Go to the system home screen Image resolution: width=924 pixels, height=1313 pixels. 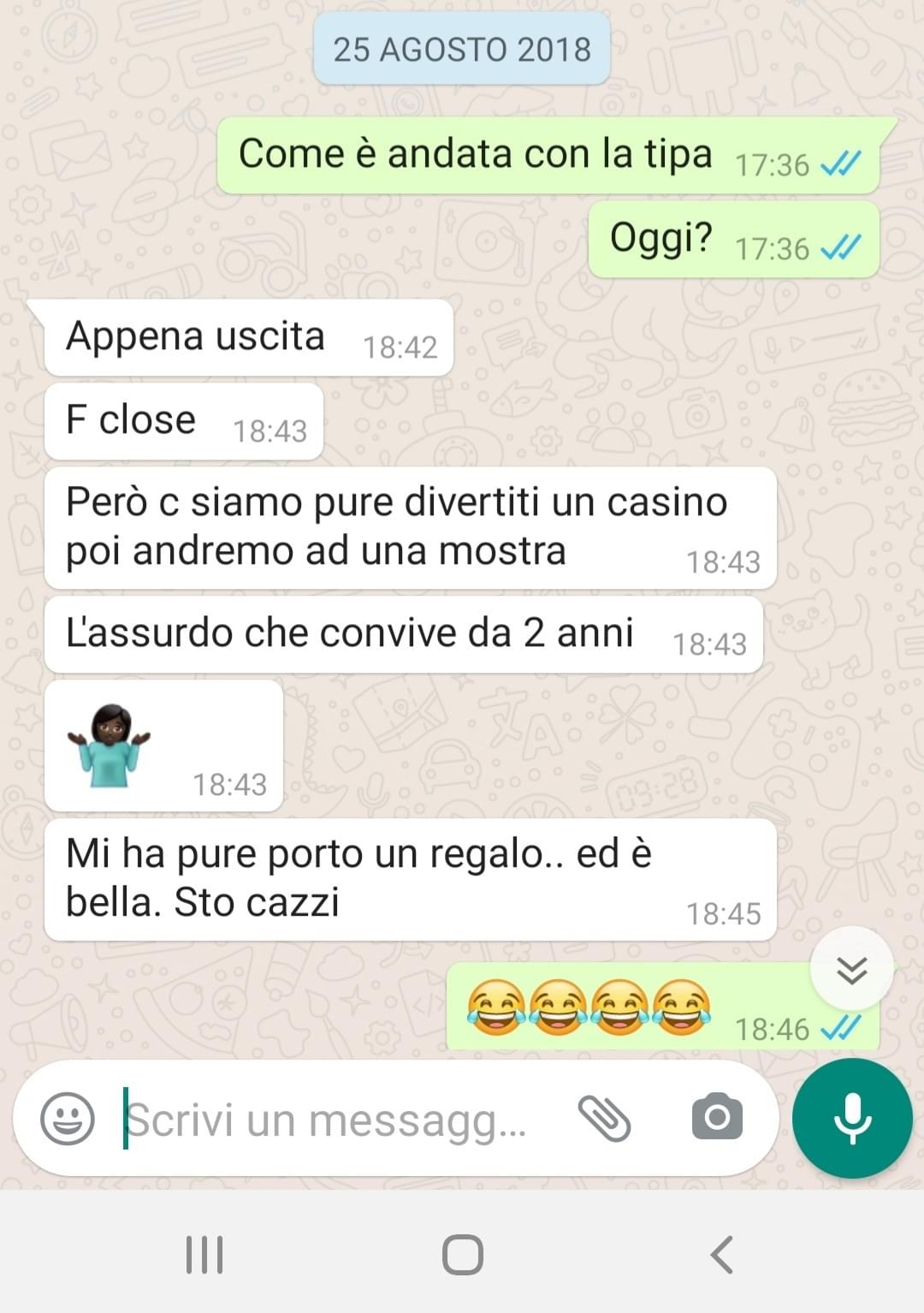(x=462, y=1255)
